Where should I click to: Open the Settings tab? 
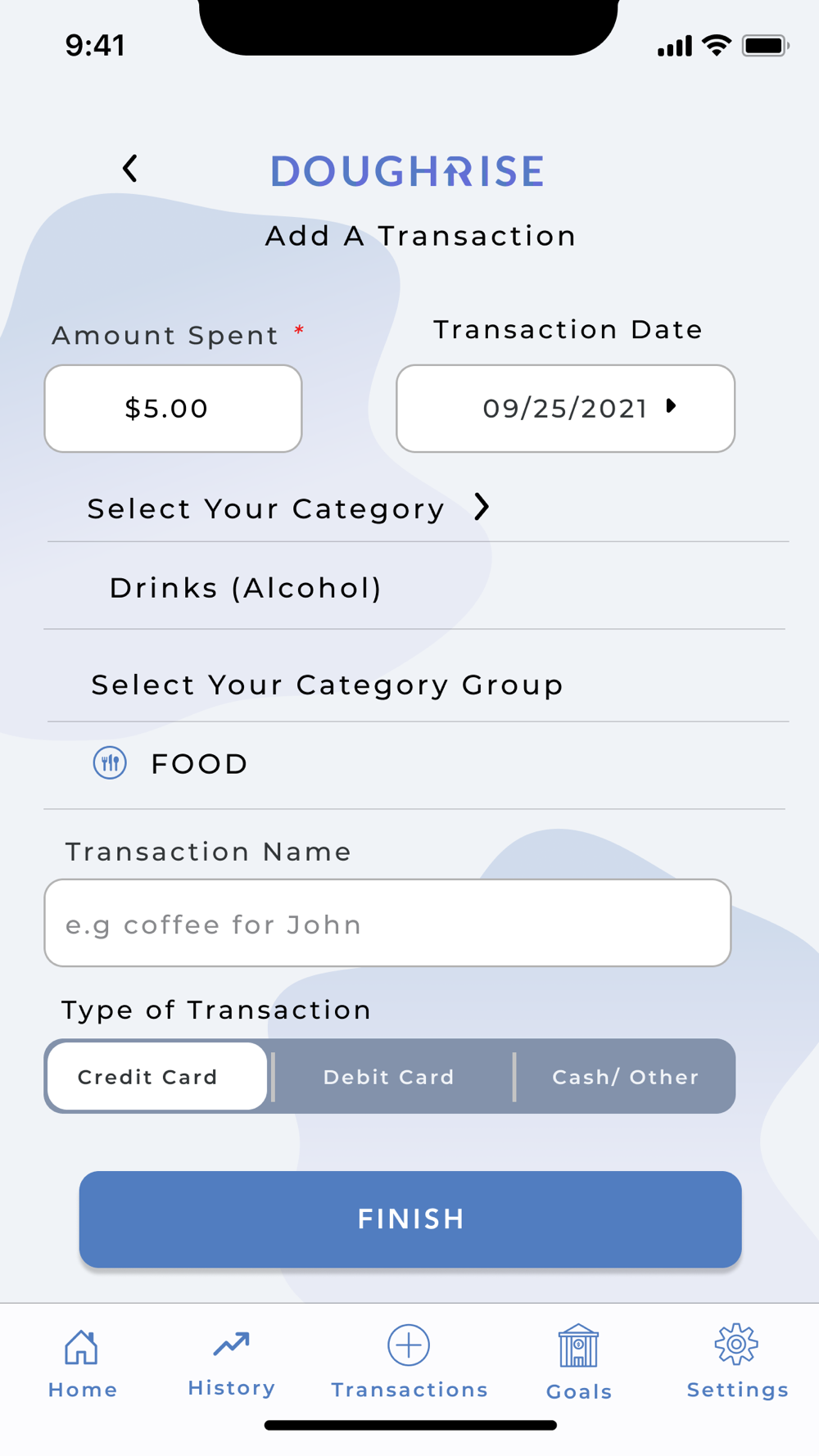tap(737, 1363)
